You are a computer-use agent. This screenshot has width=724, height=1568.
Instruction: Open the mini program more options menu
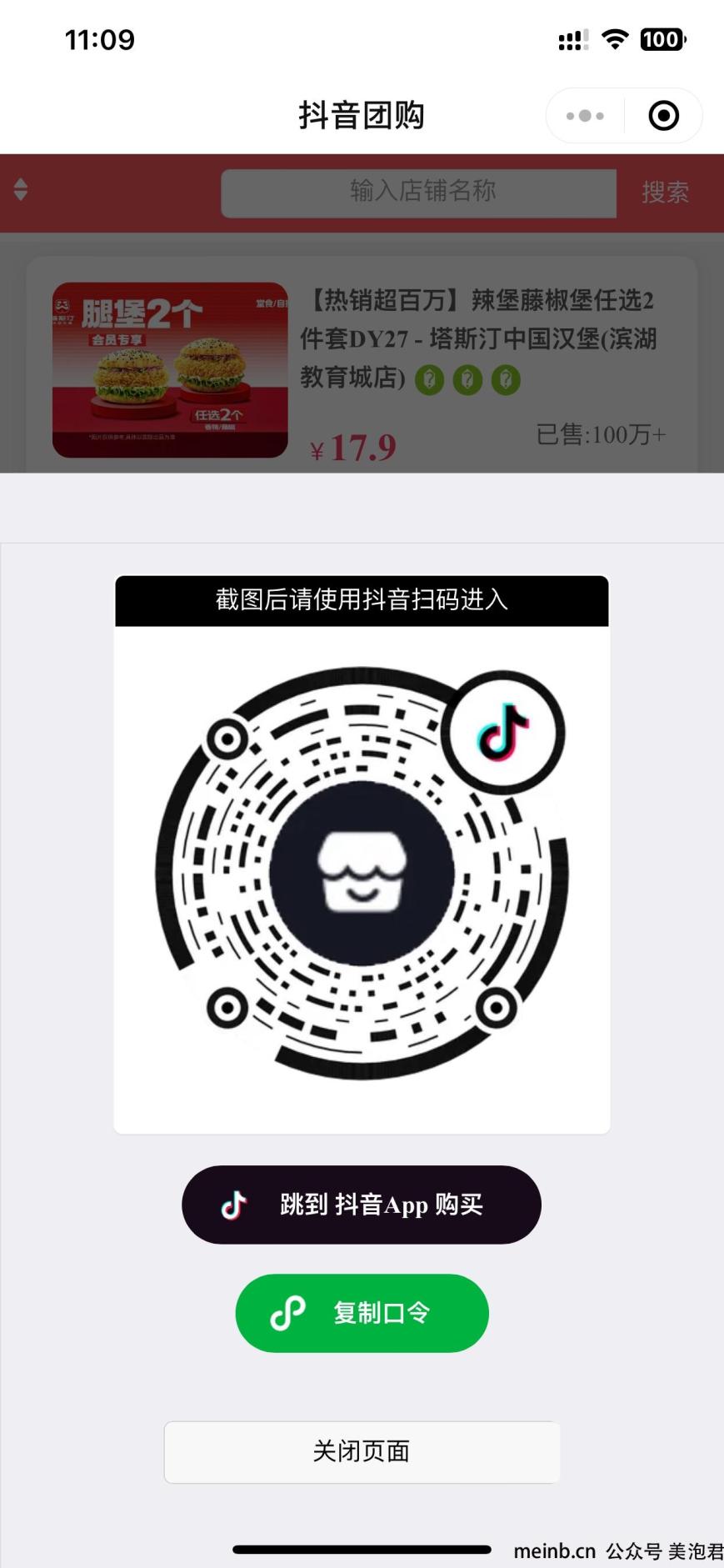(x=585, y=116)
